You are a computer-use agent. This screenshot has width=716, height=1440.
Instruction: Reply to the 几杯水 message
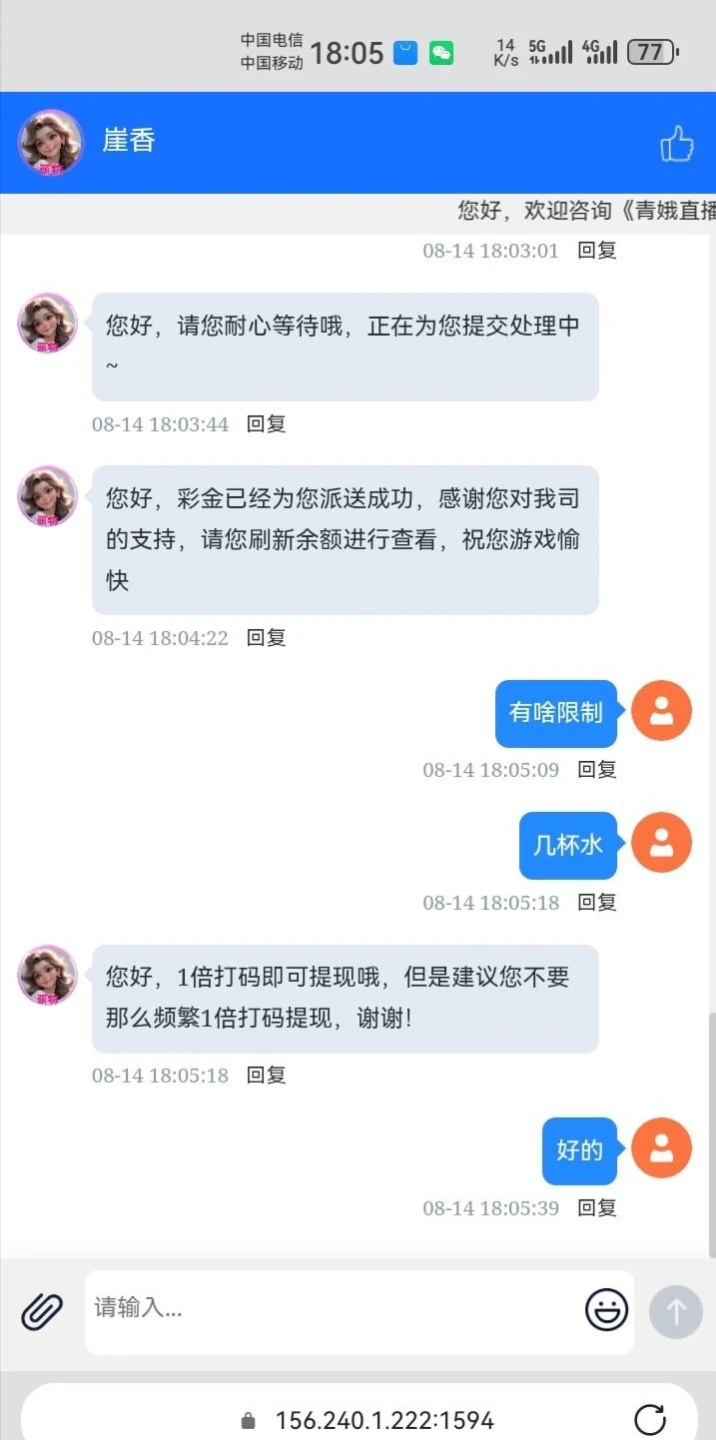click(x=597, y=903)
